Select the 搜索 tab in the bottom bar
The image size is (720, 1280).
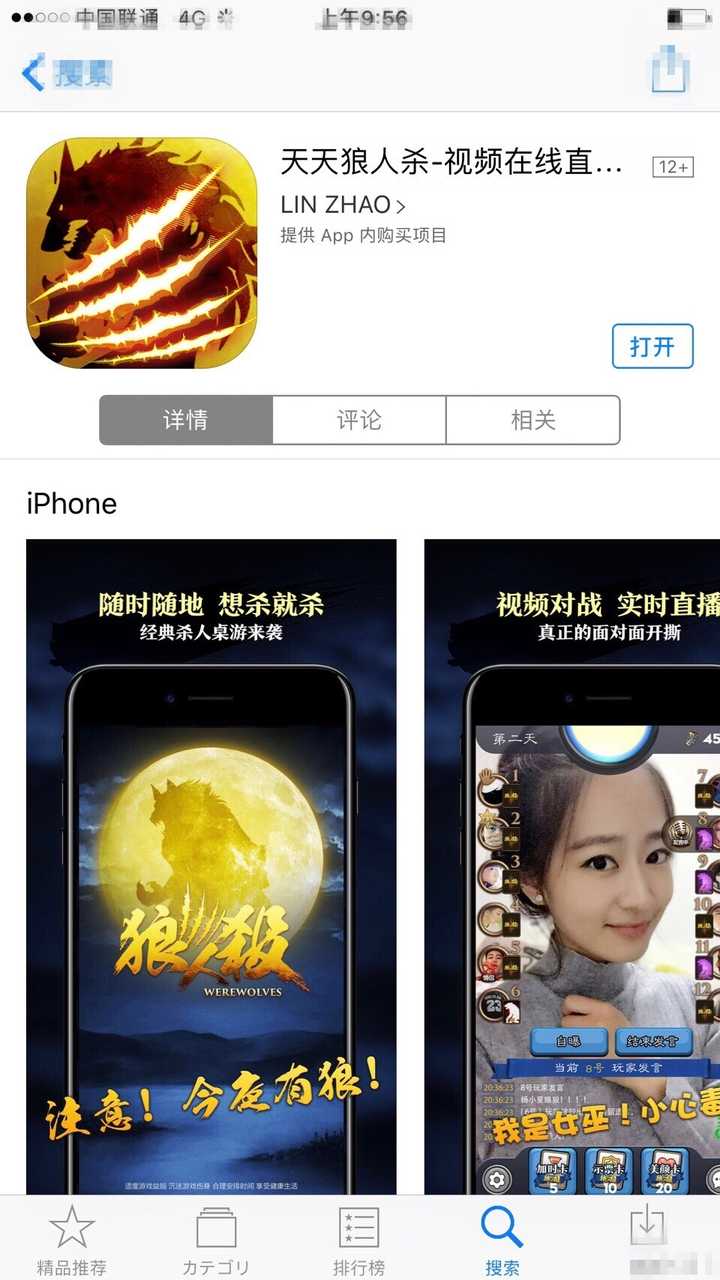click(502, 1240)
